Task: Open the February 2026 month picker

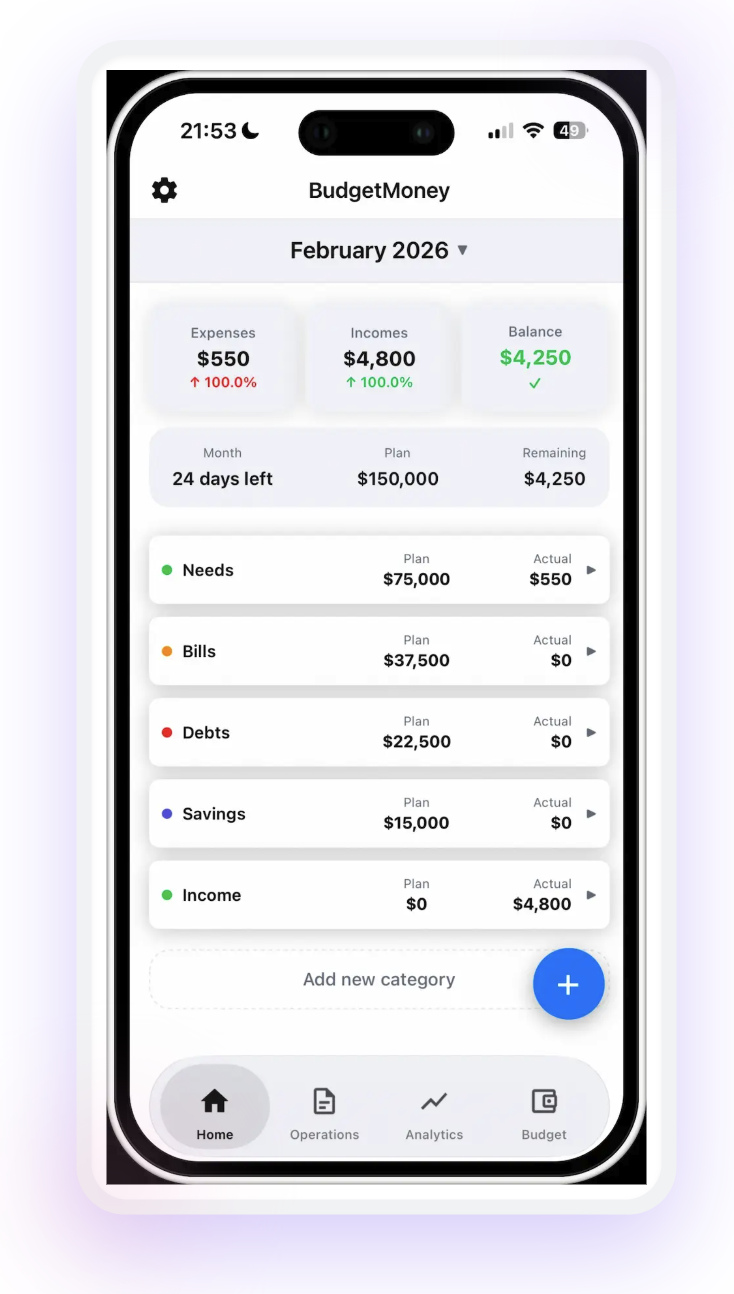Action: (x=378, y=250)
